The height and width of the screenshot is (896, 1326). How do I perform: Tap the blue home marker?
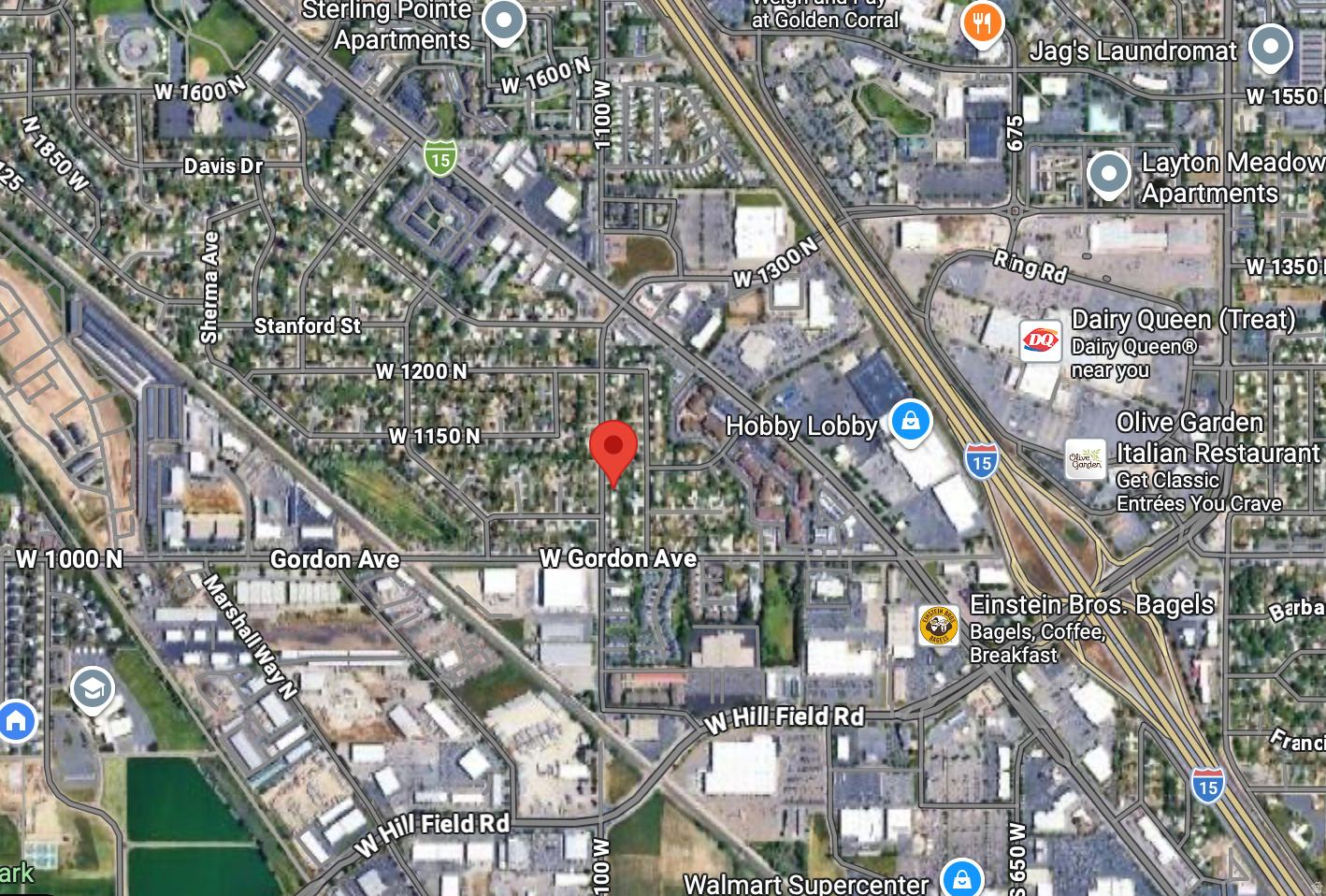pos(16,721)
